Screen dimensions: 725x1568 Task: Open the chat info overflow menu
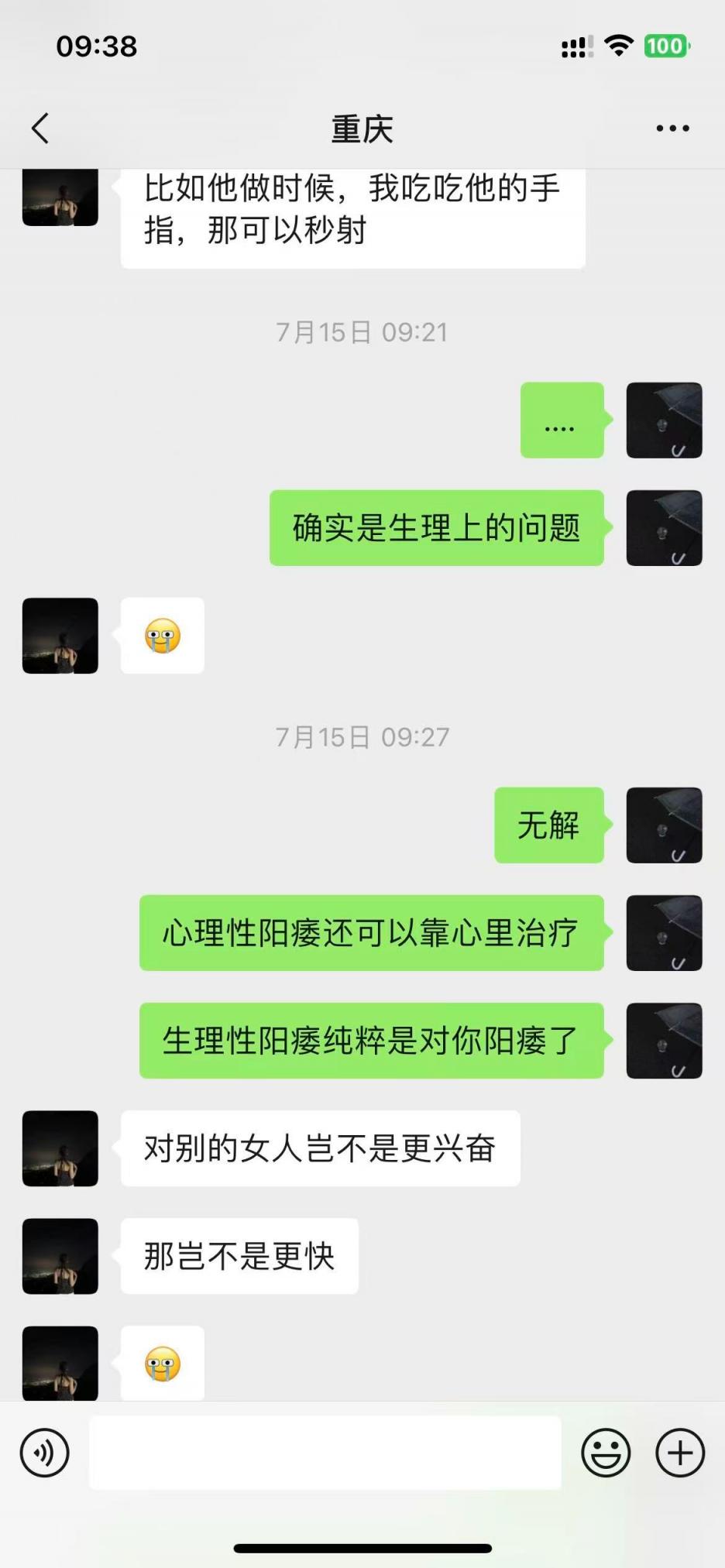click(672, 129)
